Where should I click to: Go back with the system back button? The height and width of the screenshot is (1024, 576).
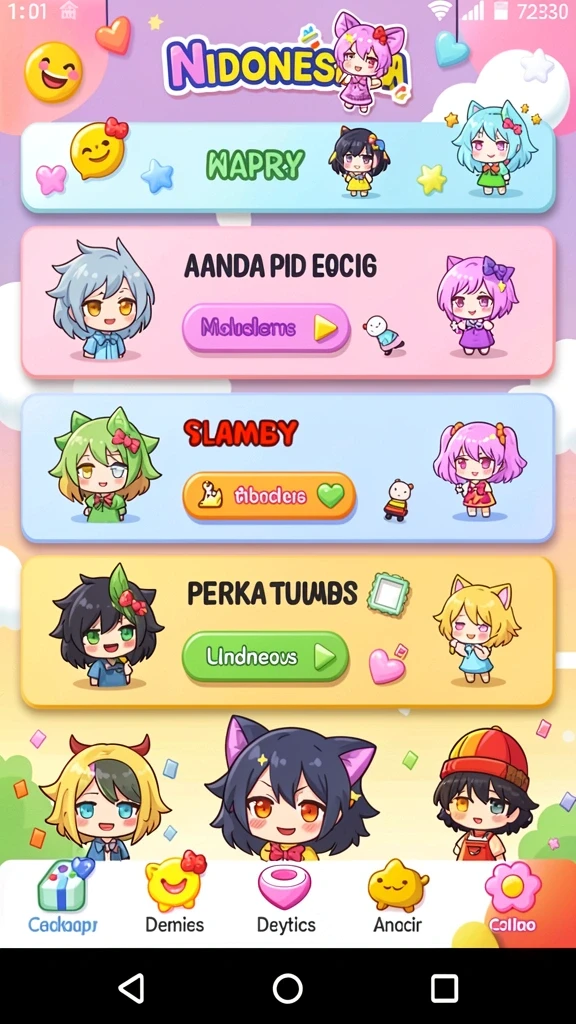pyautogui.click(x=133, y=987)
